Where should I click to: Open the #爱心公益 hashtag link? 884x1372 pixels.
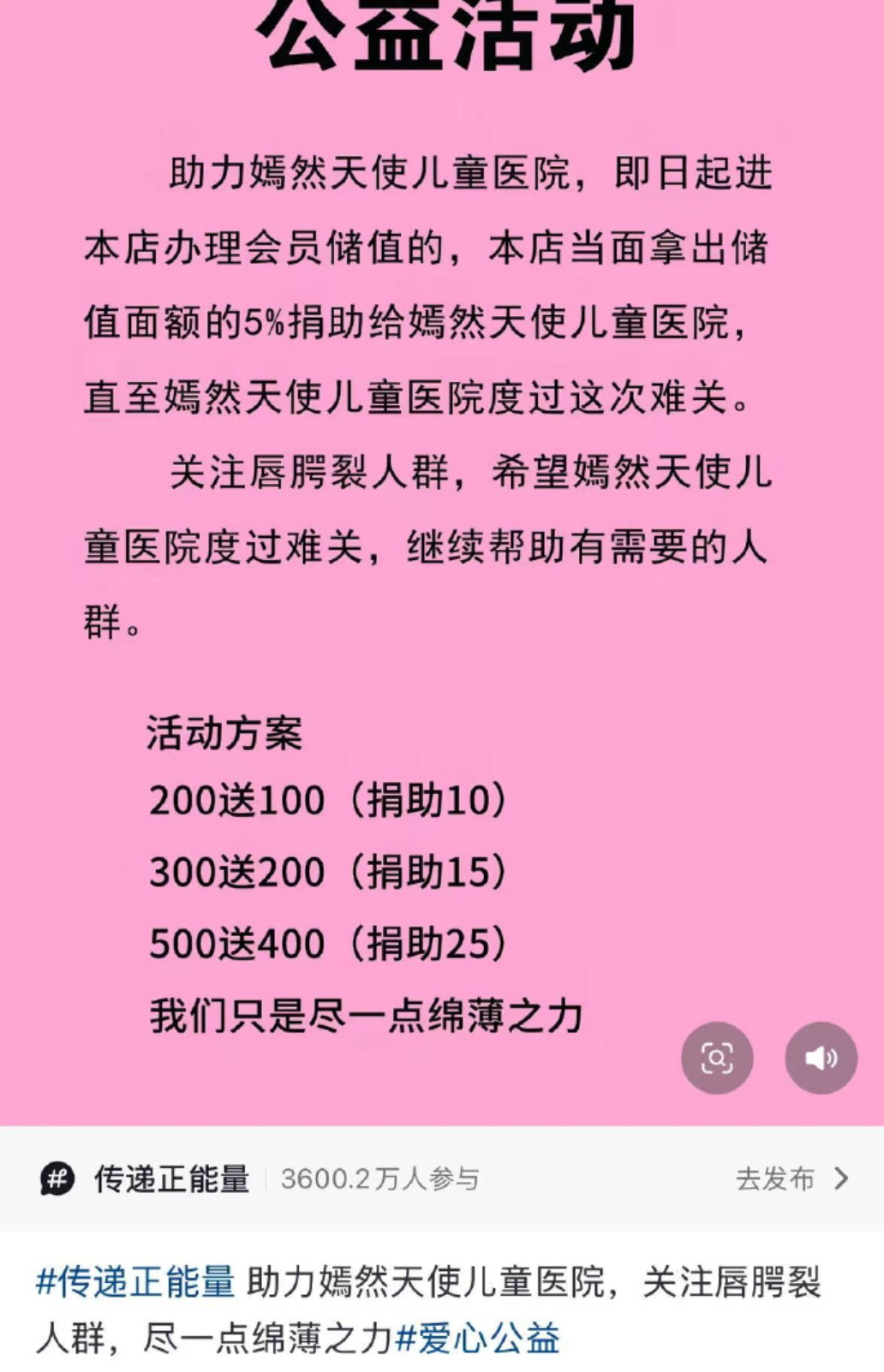click(x=477, y=1338)
